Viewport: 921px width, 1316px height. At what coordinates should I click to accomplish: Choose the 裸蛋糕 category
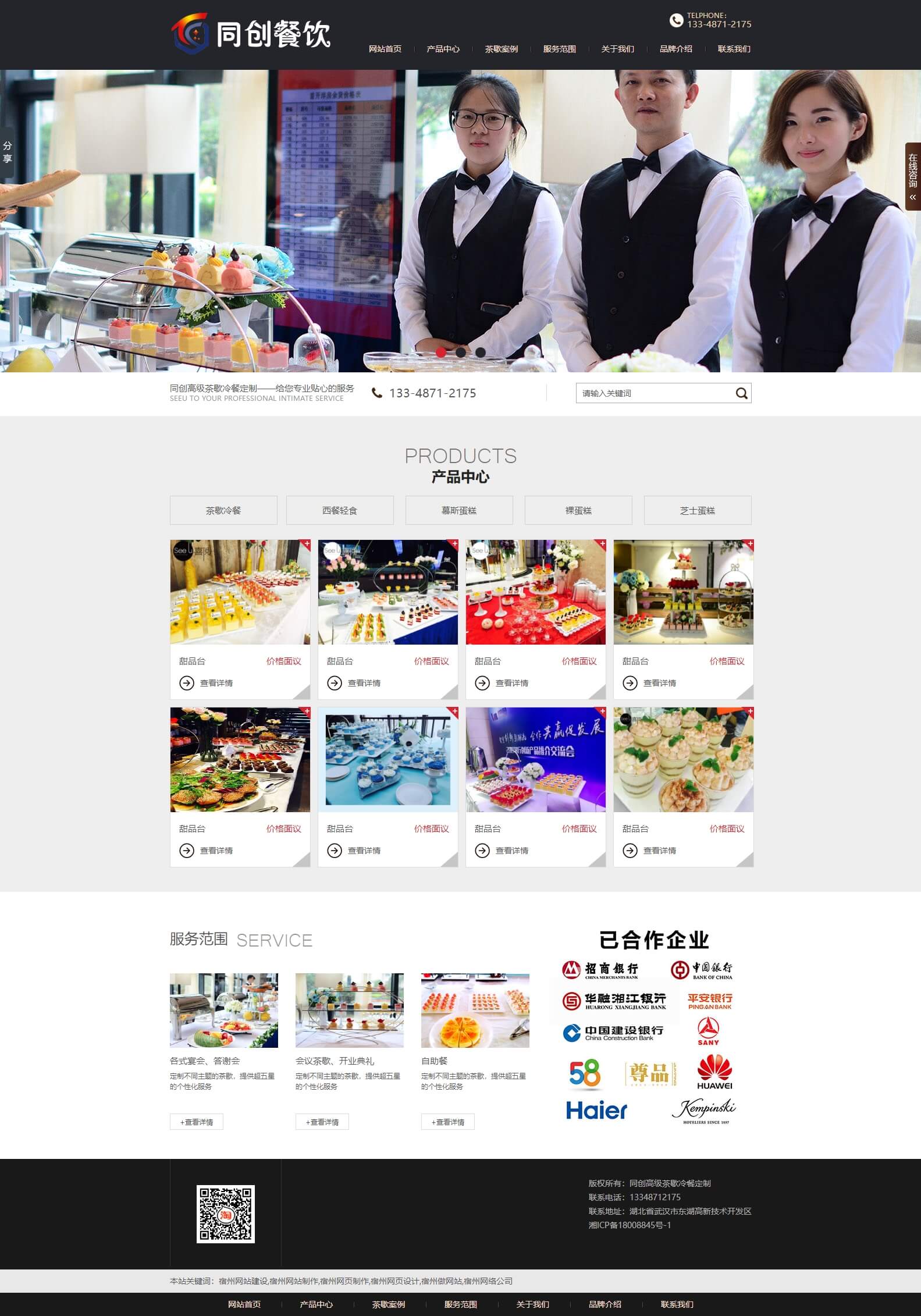[x=578, y=510]
